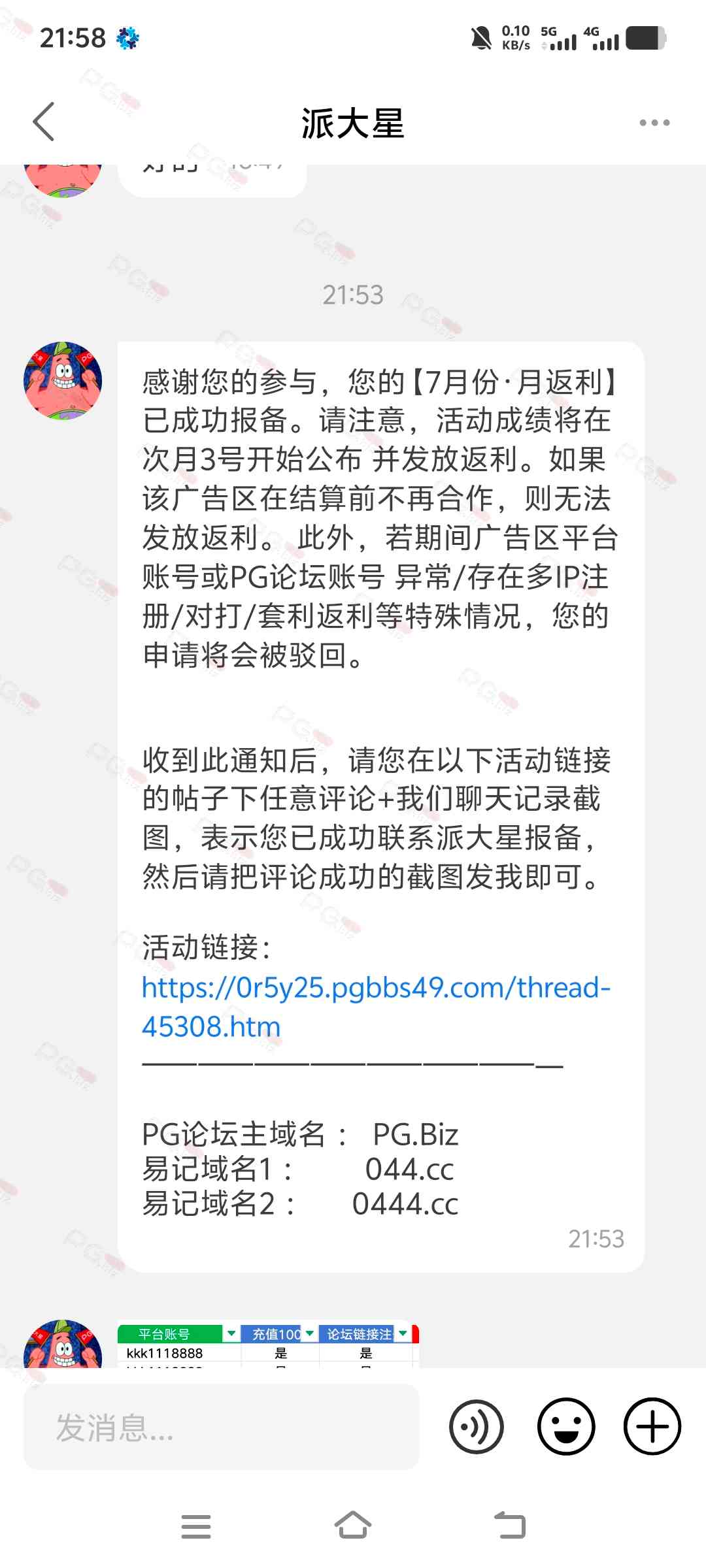Open the spreadsheet image with 平台账号 column
This screenshot has width=706, height=1568.
coord(268,1346)
